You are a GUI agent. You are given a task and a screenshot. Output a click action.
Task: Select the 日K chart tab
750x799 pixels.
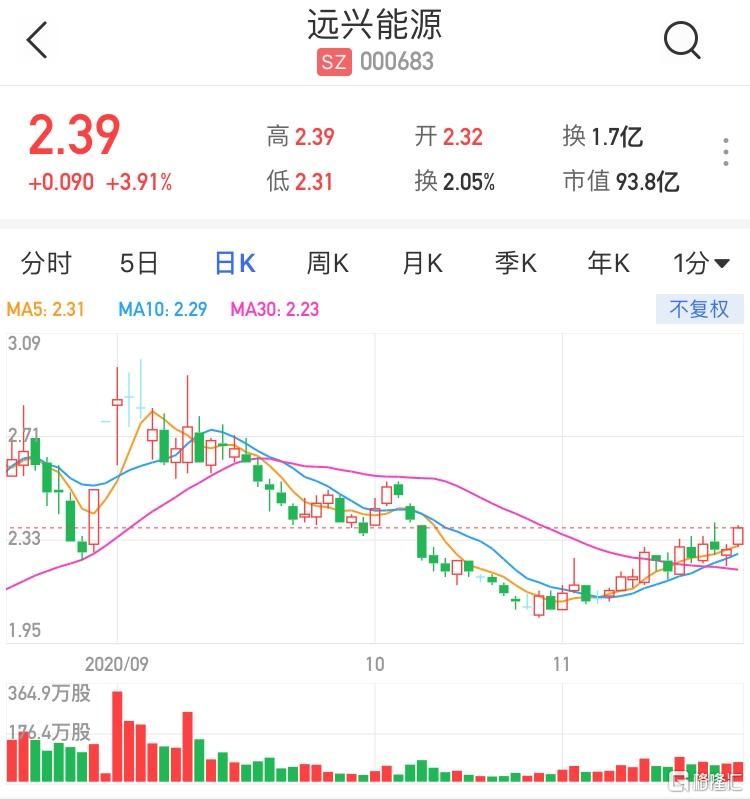(235, 264)
